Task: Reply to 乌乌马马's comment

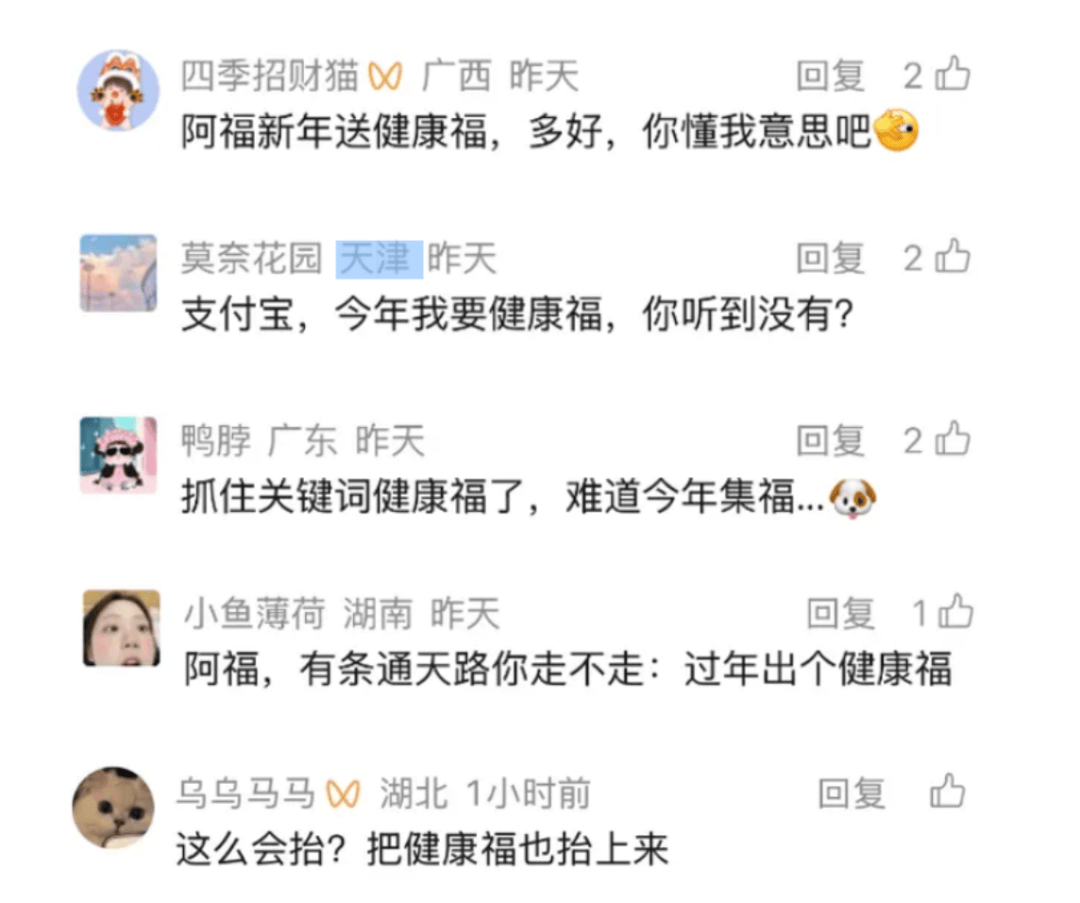Action: [x=852, y=794]
